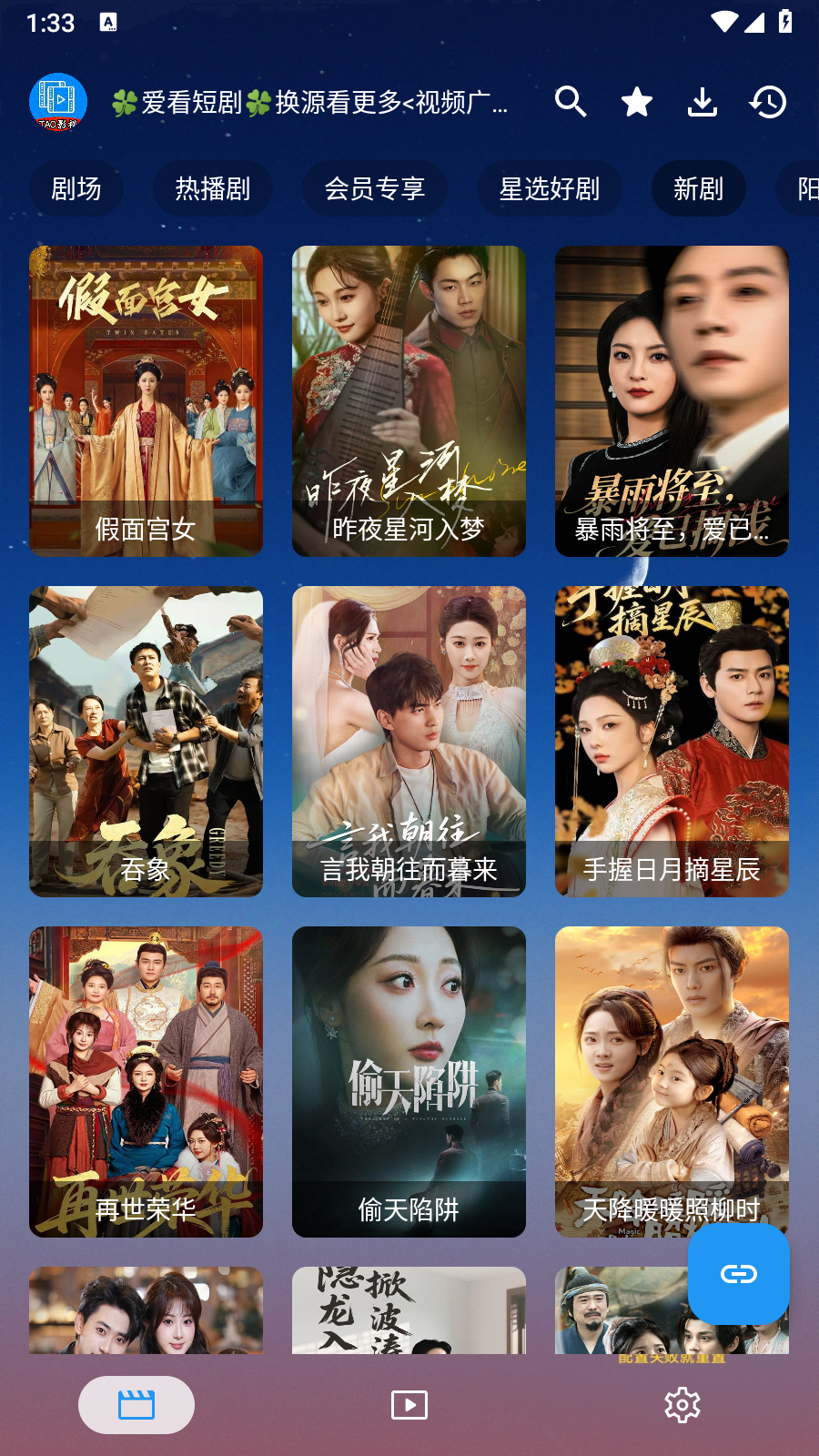Select the 剧场 category chip
819x1456 pixels.
(76, 189)
